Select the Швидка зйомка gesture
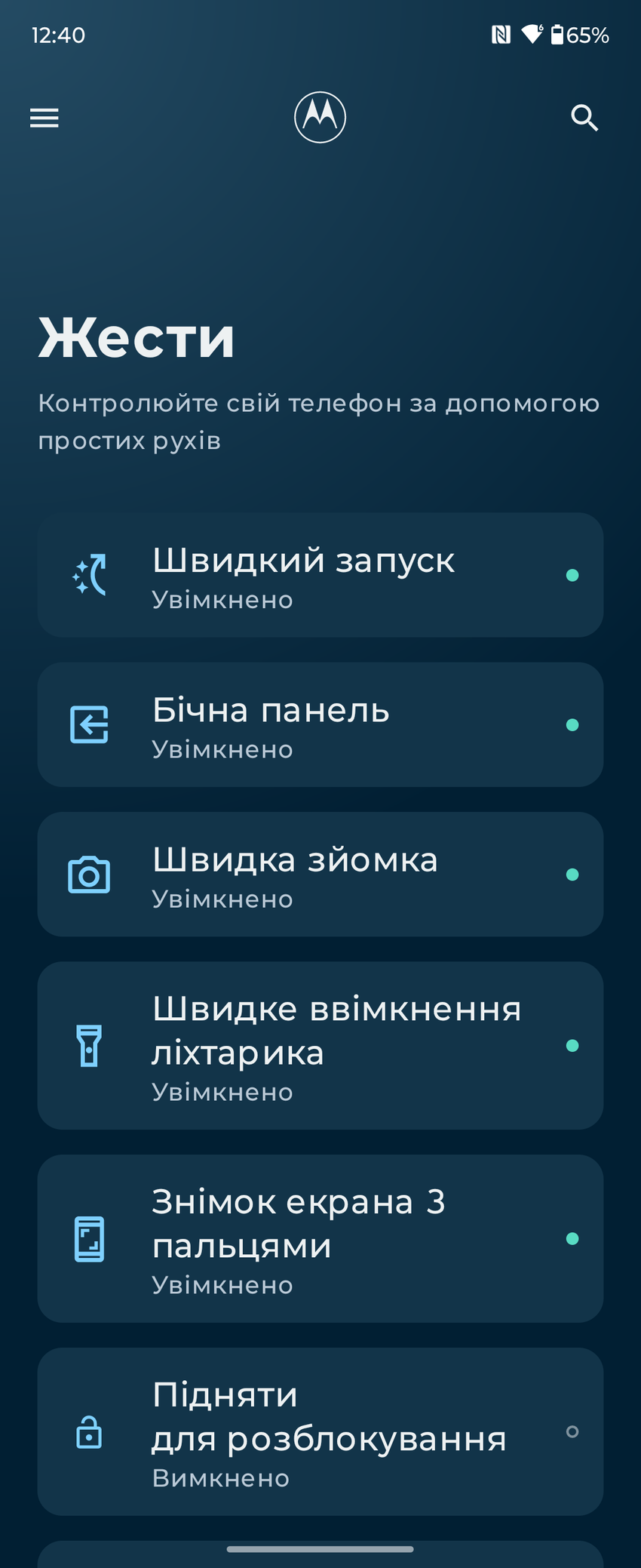 [320, 874]
